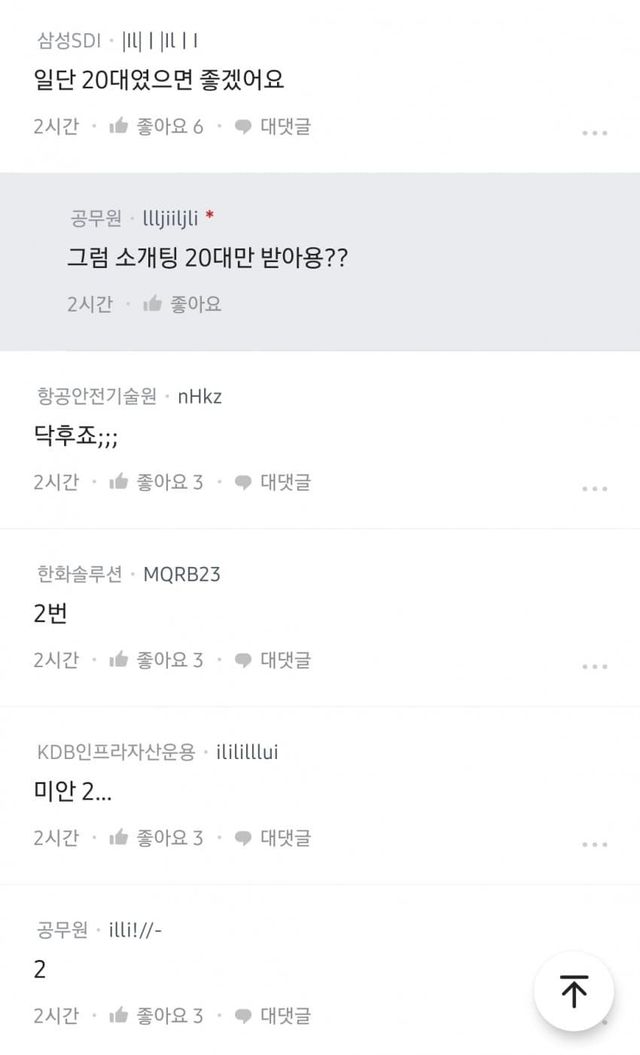Reply to the 한화솔루션 comment
The height and width of the screenshot is (1055, 640).
272,660
